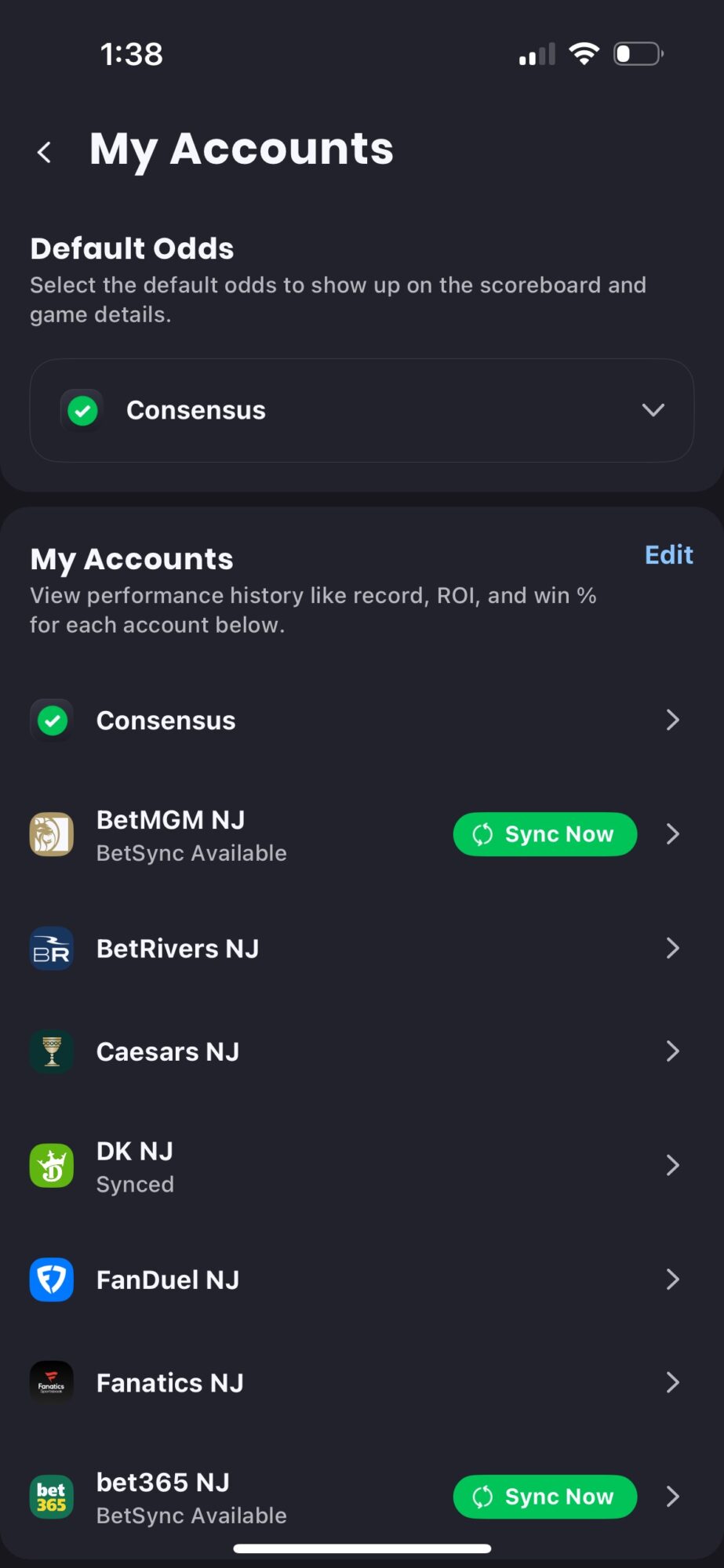Click the BetRivers NJ logo icon
Screen dimensions: 724x1568
pos(51,949)
